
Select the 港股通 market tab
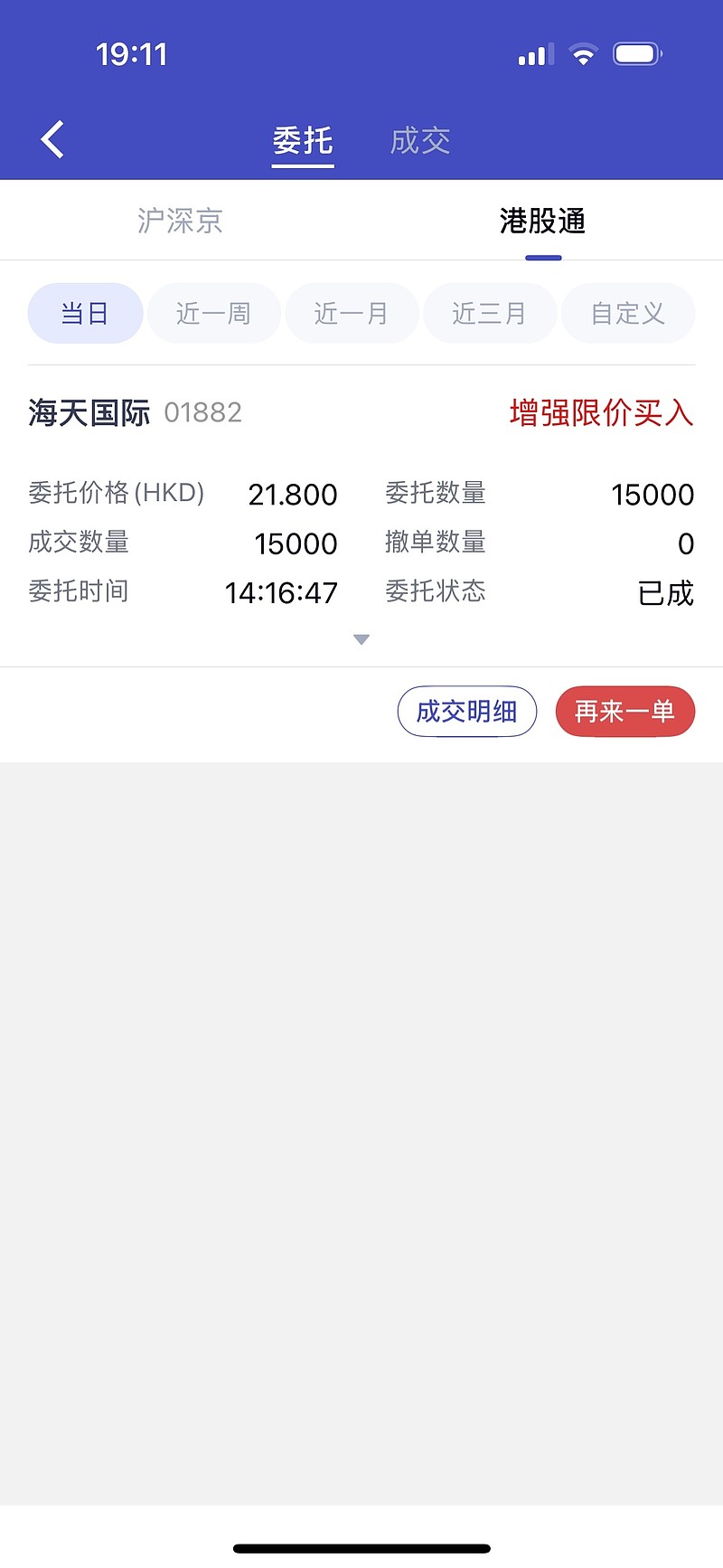pyautogui.click(x=542, y=221)
